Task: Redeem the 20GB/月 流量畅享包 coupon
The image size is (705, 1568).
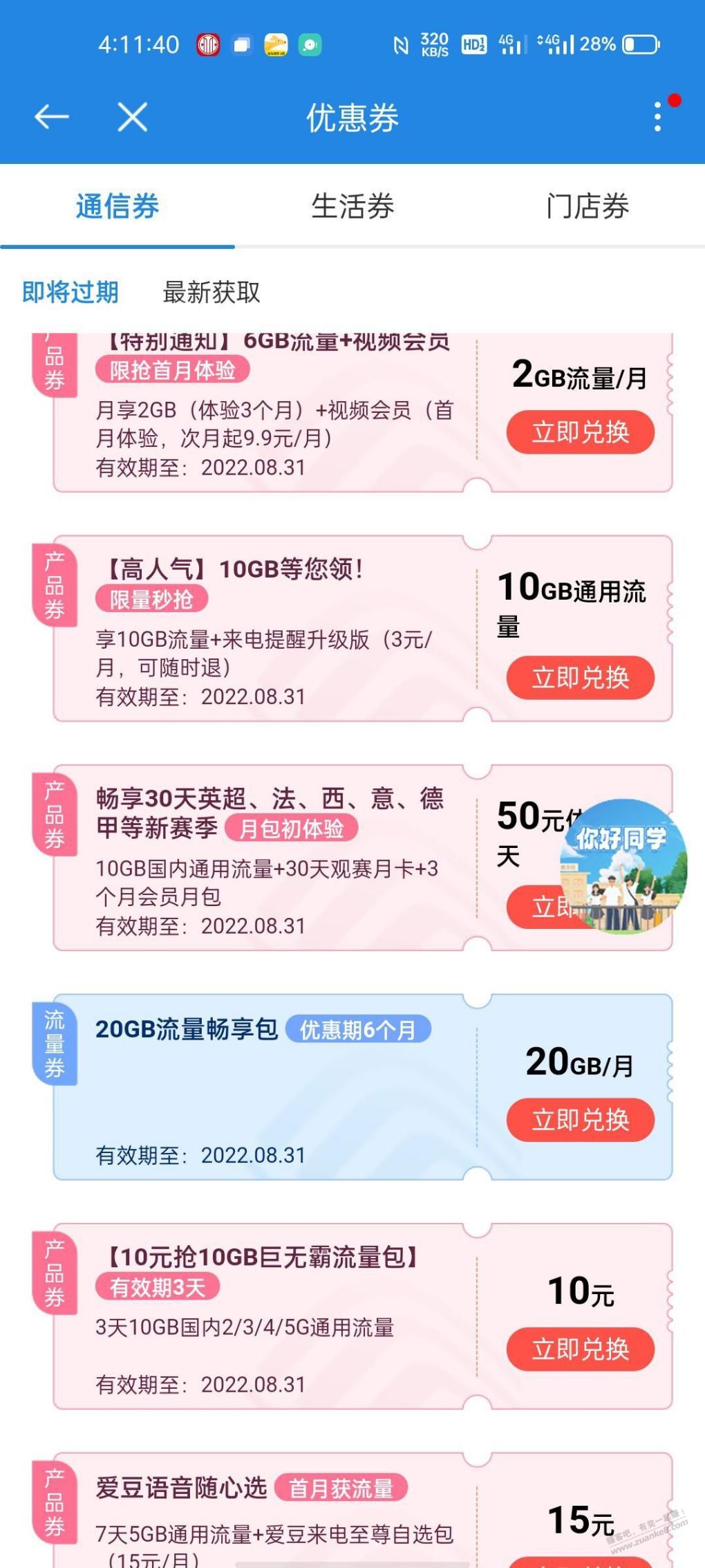Action: coord(580,1120)
